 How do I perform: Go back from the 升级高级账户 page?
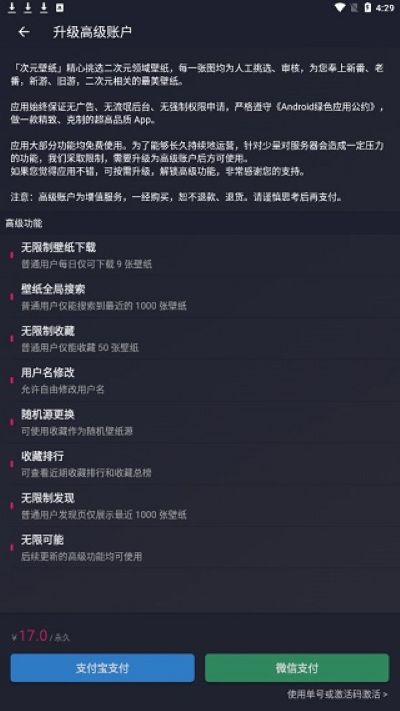point(24,32)
